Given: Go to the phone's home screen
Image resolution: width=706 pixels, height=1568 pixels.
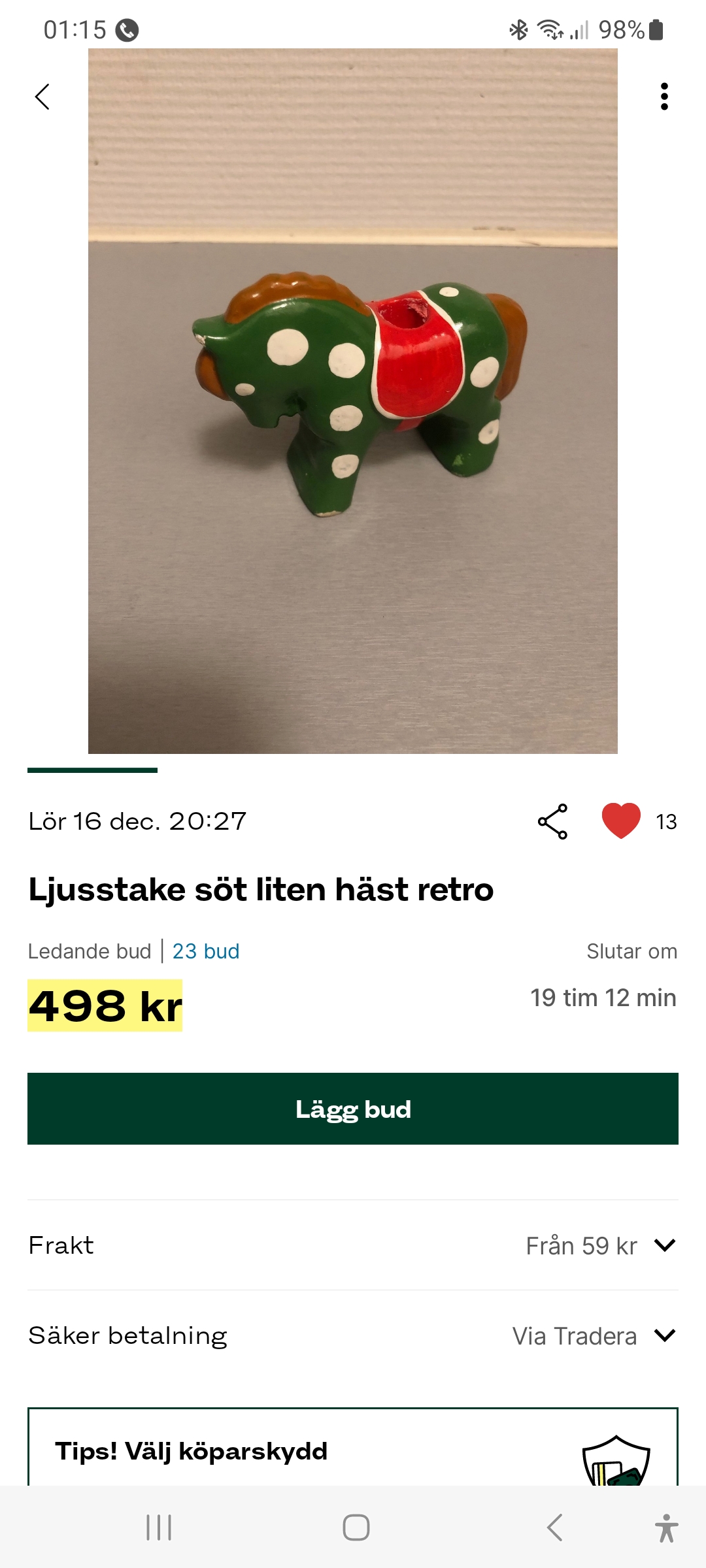Looking at the screenshot, I should pos(356,1527).
